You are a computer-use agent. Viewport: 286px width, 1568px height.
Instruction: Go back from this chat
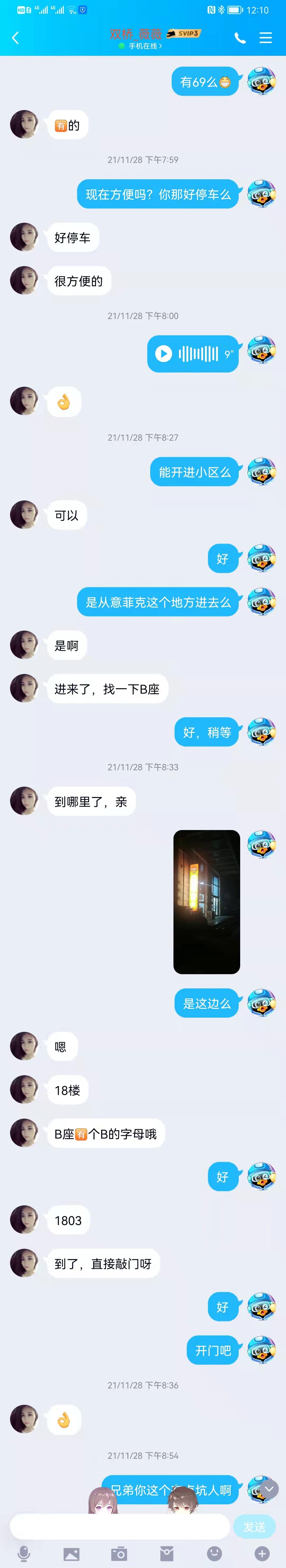coord(15,38)
